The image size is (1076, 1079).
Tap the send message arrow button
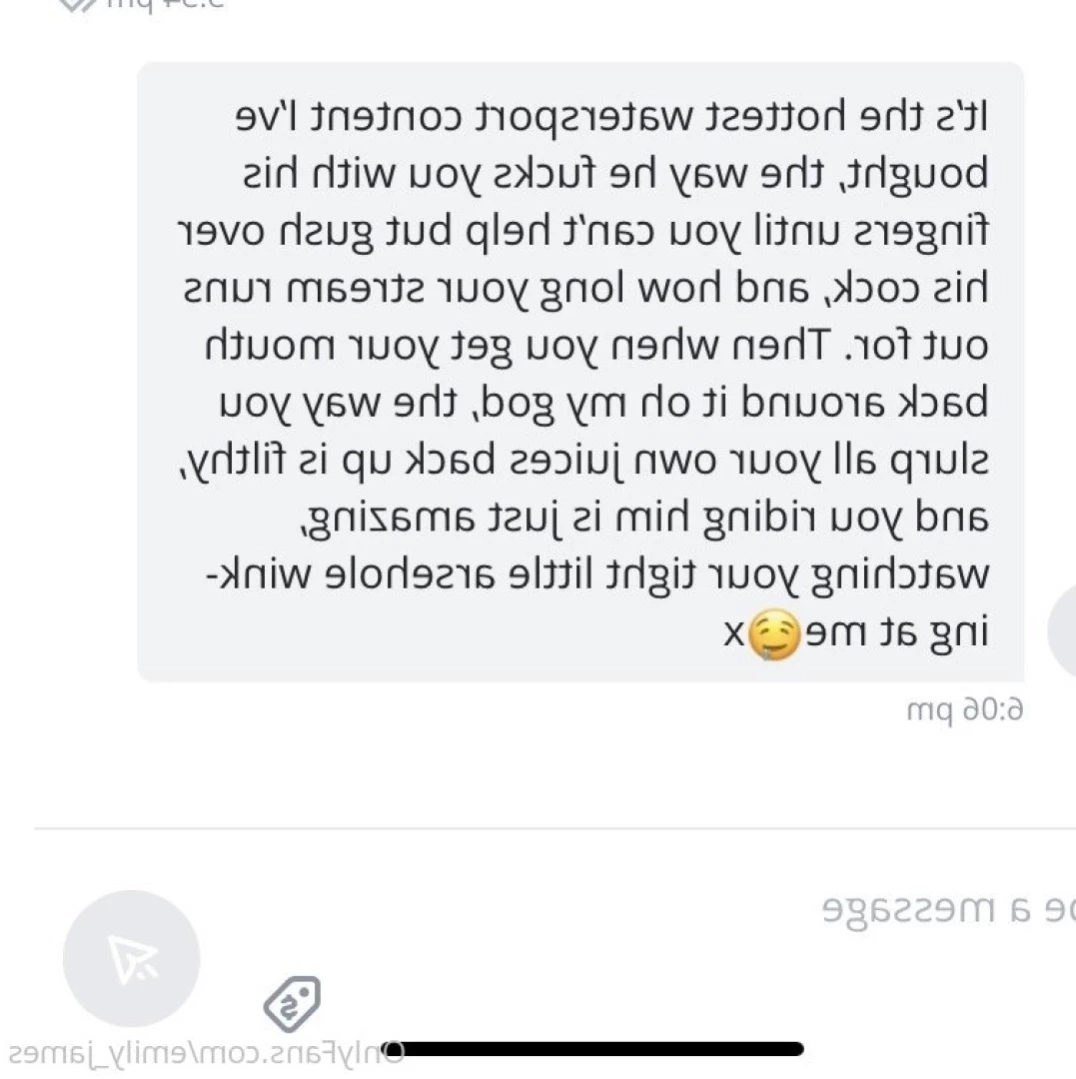coord(131,959)
